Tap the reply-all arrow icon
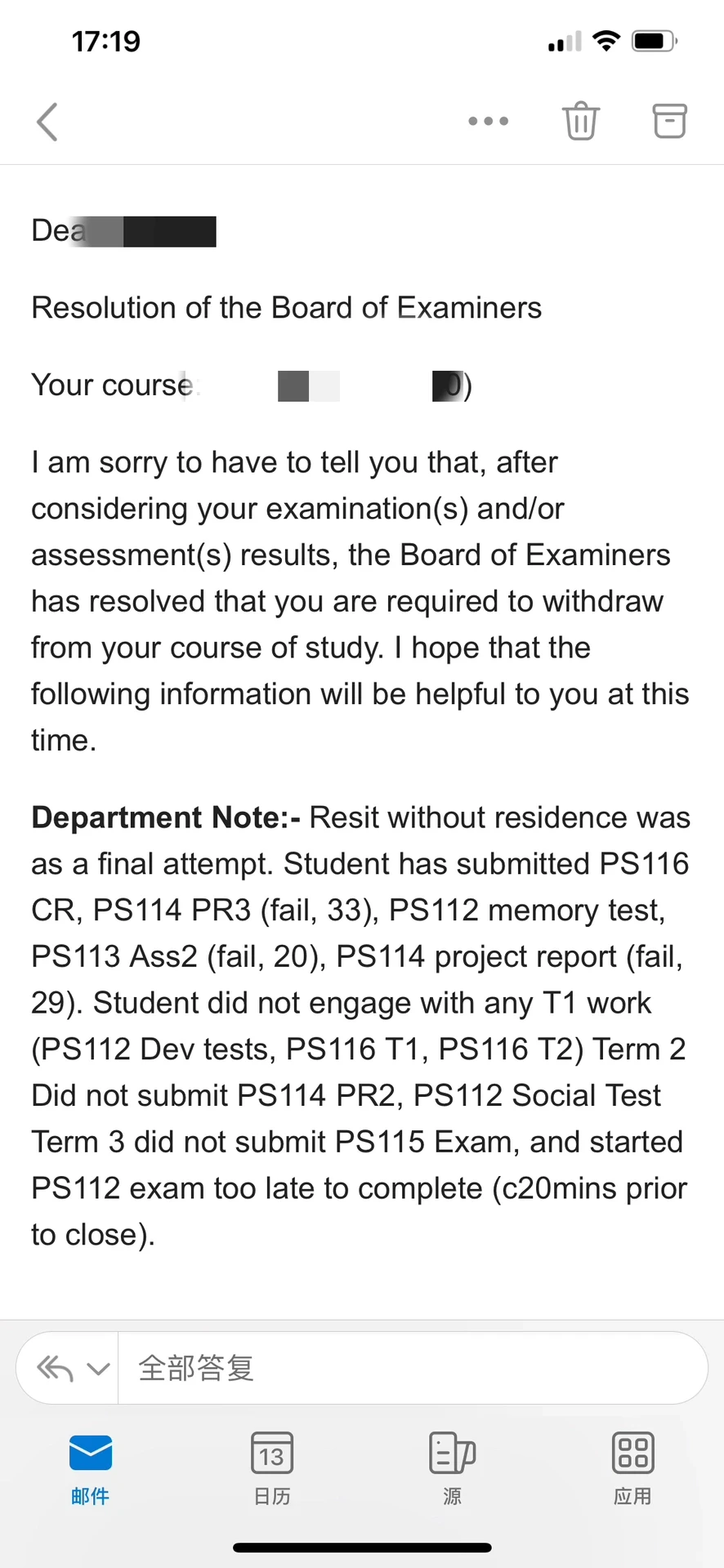The width and height of the screenshot is (724, 1568). 56,1368
